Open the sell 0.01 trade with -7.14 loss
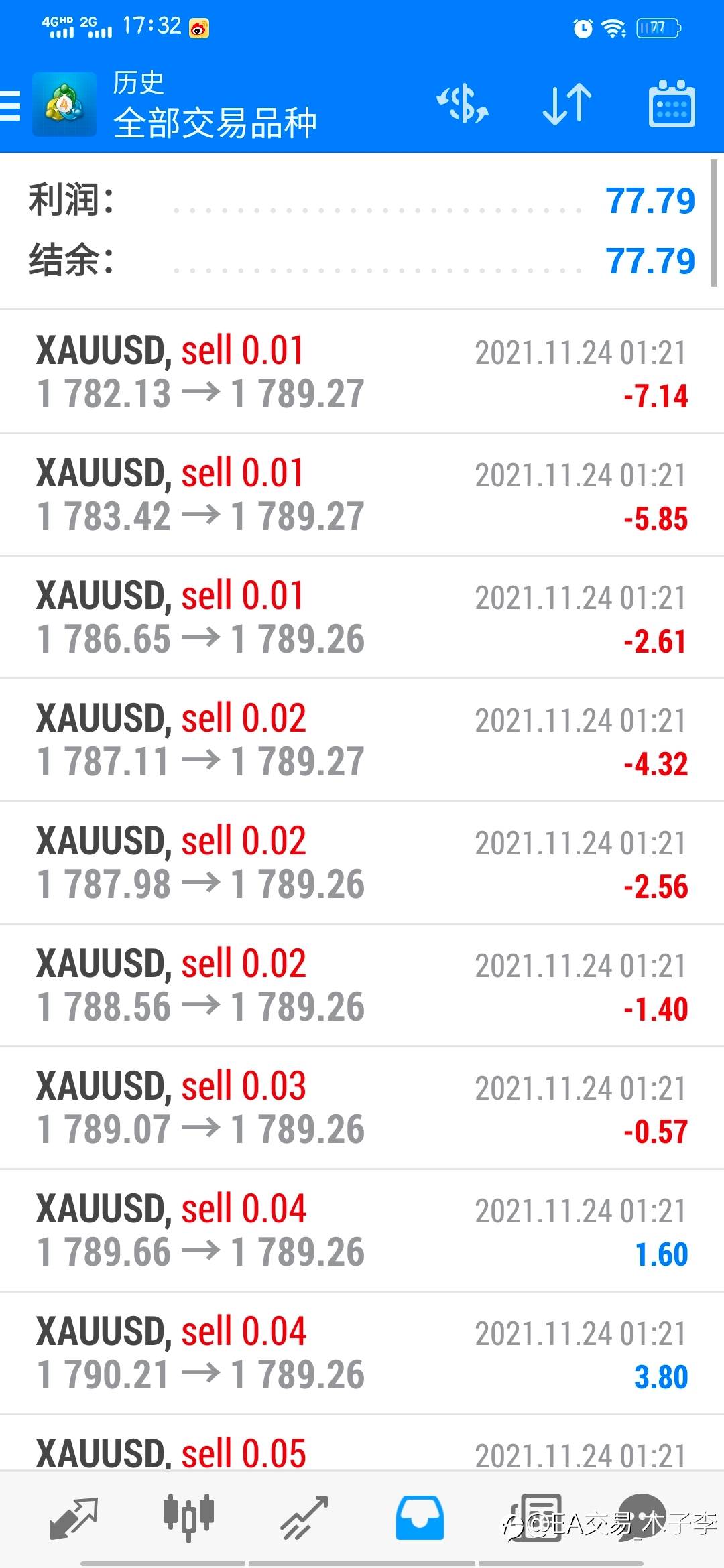The image size is (724, 1568). [362, 371]
